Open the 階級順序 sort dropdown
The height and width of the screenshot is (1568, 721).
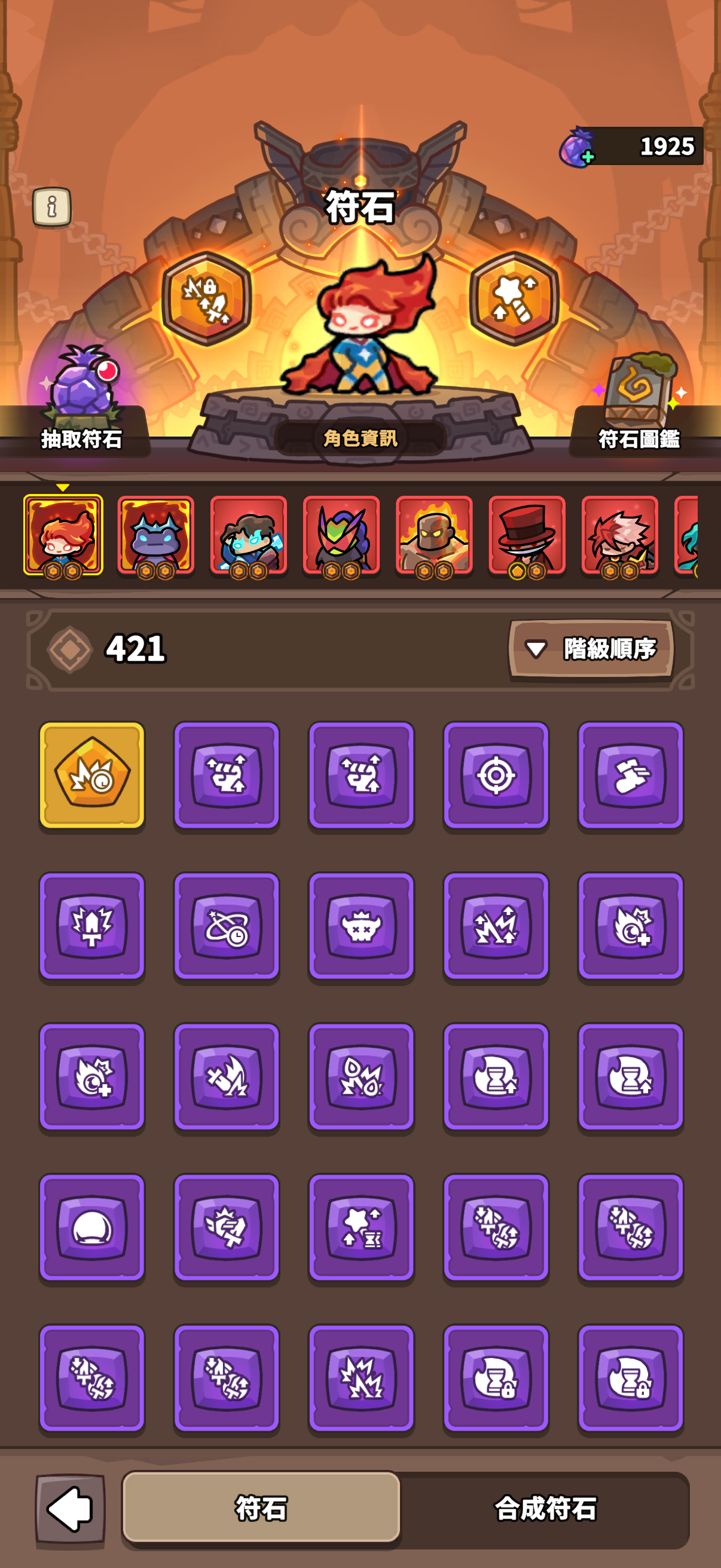coord(591,649)
